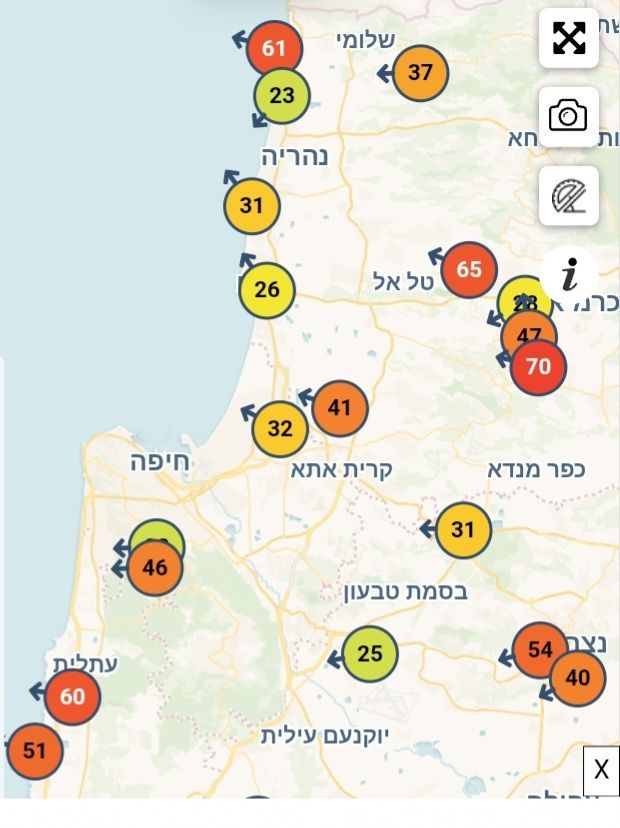
Task: Open the red marker showing 70
Action: (x=538, y=367)
